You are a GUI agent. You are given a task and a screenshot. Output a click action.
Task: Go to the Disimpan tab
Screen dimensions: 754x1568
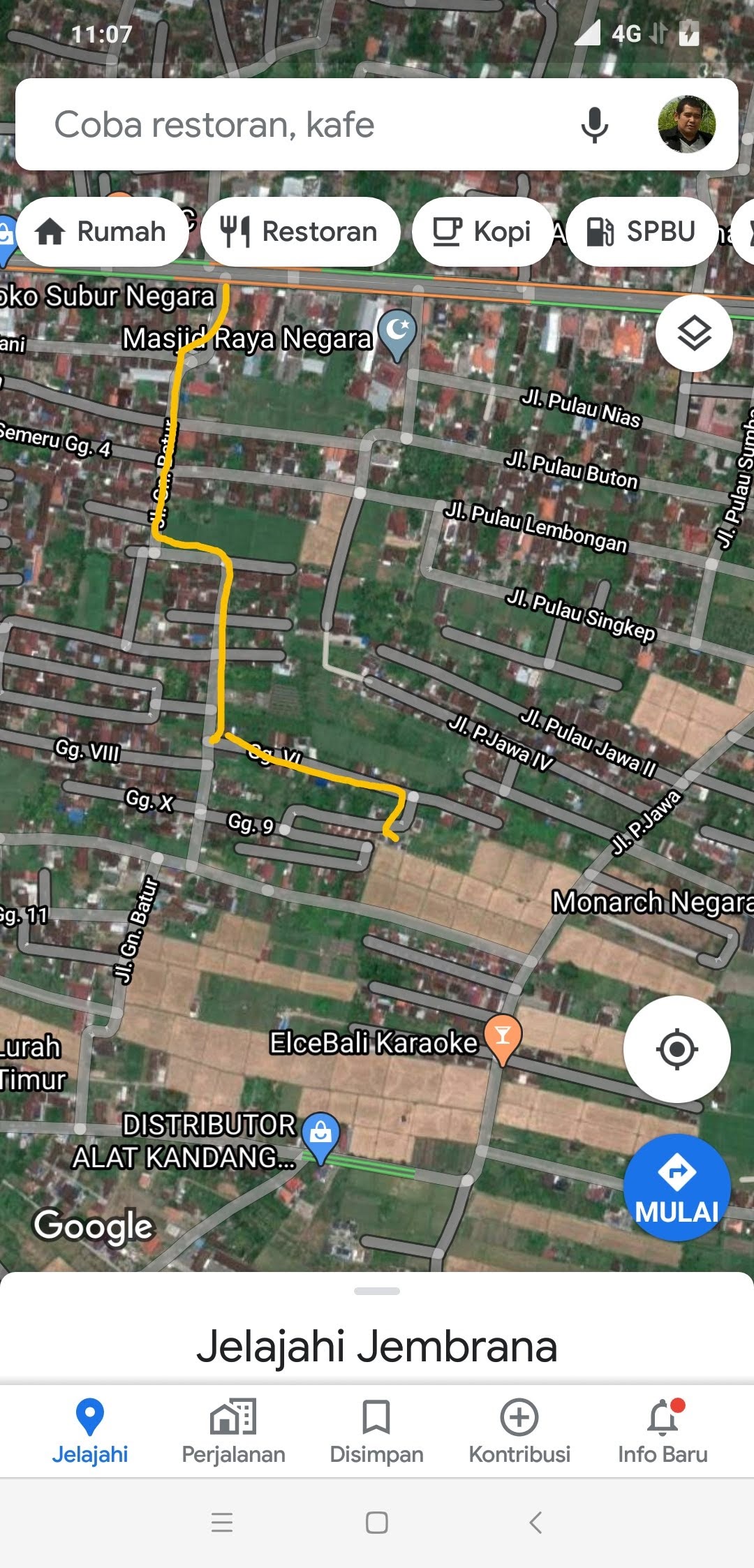[x=376, y=1431]
